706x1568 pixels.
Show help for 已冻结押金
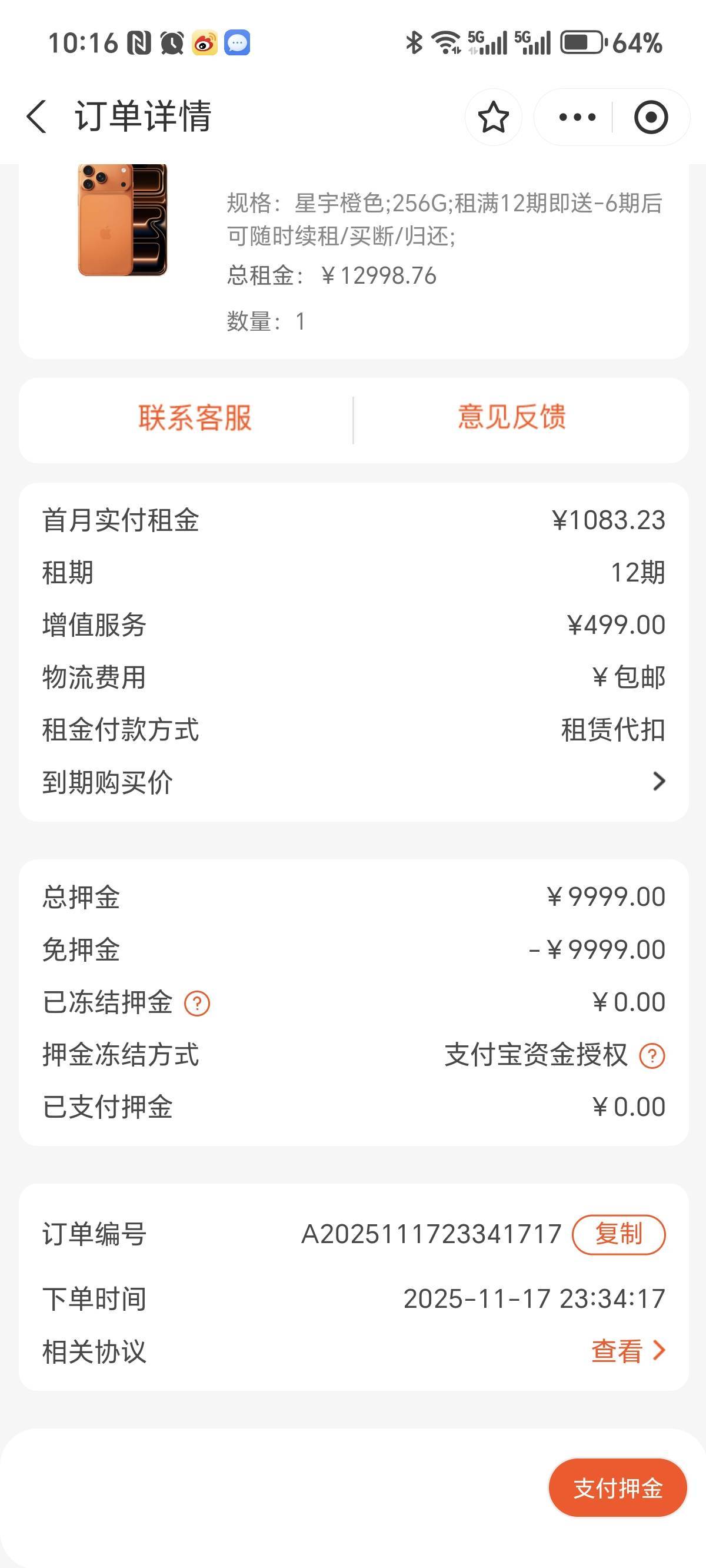(197, 1004)
